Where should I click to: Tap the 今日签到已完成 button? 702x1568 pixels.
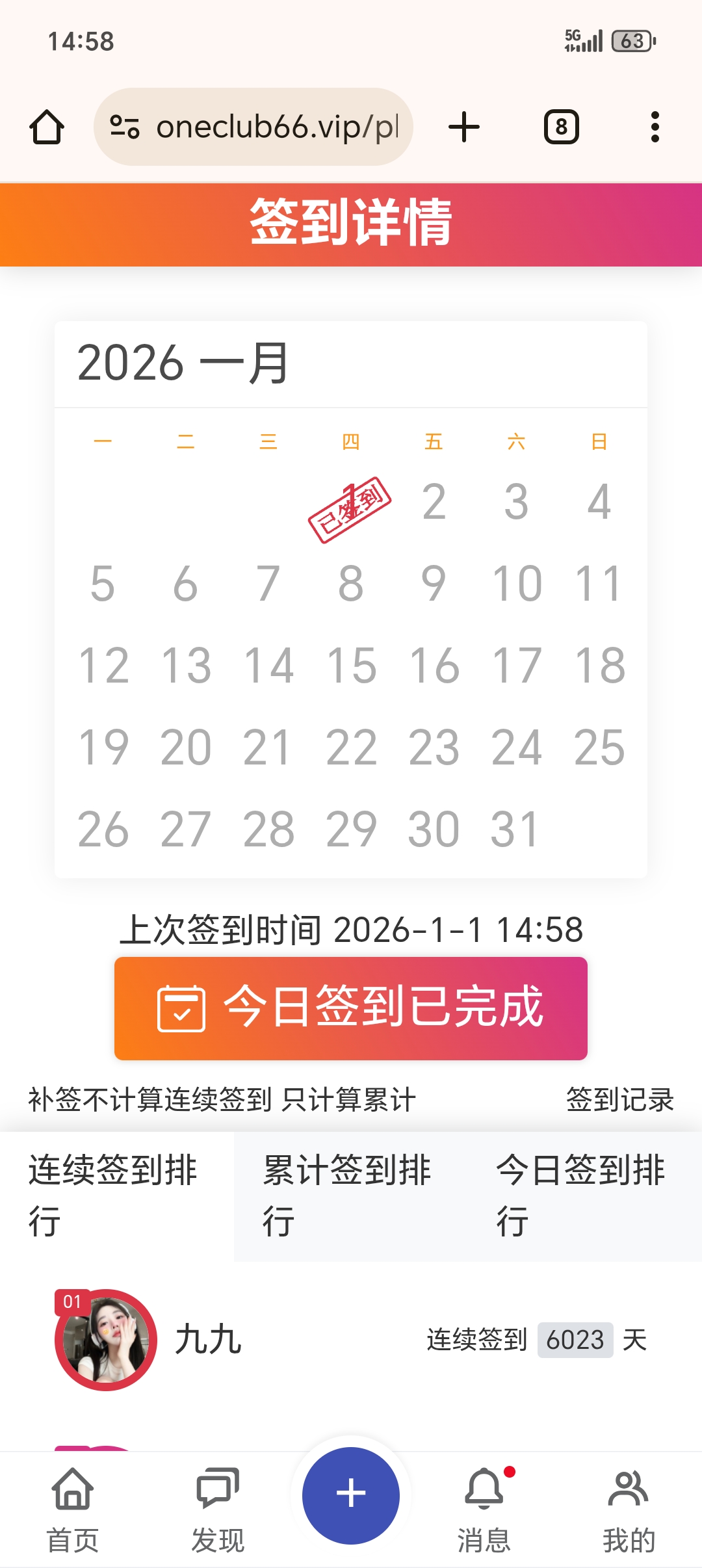351,1008
